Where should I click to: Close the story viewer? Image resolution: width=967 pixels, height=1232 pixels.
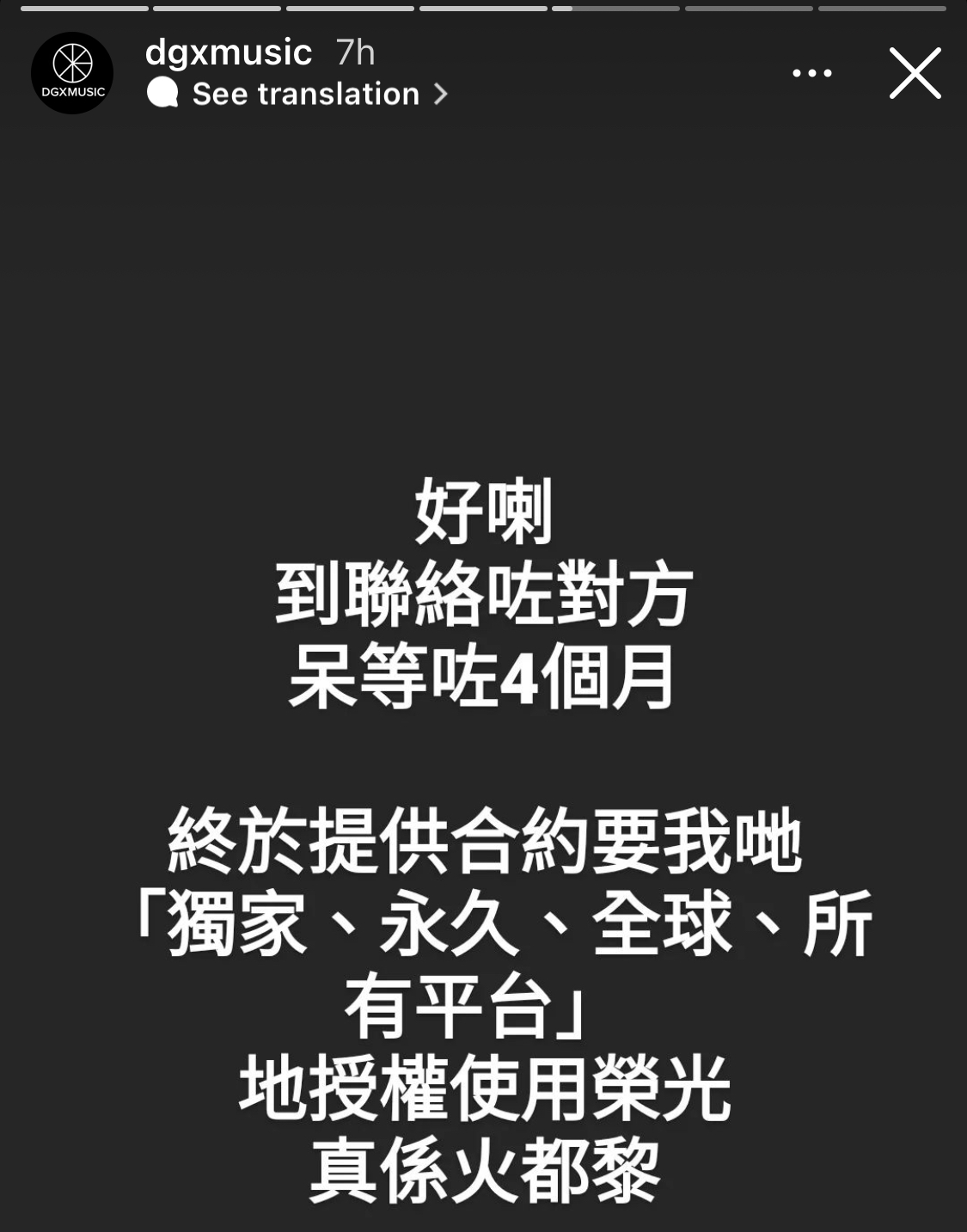click(x=915, y=73)
